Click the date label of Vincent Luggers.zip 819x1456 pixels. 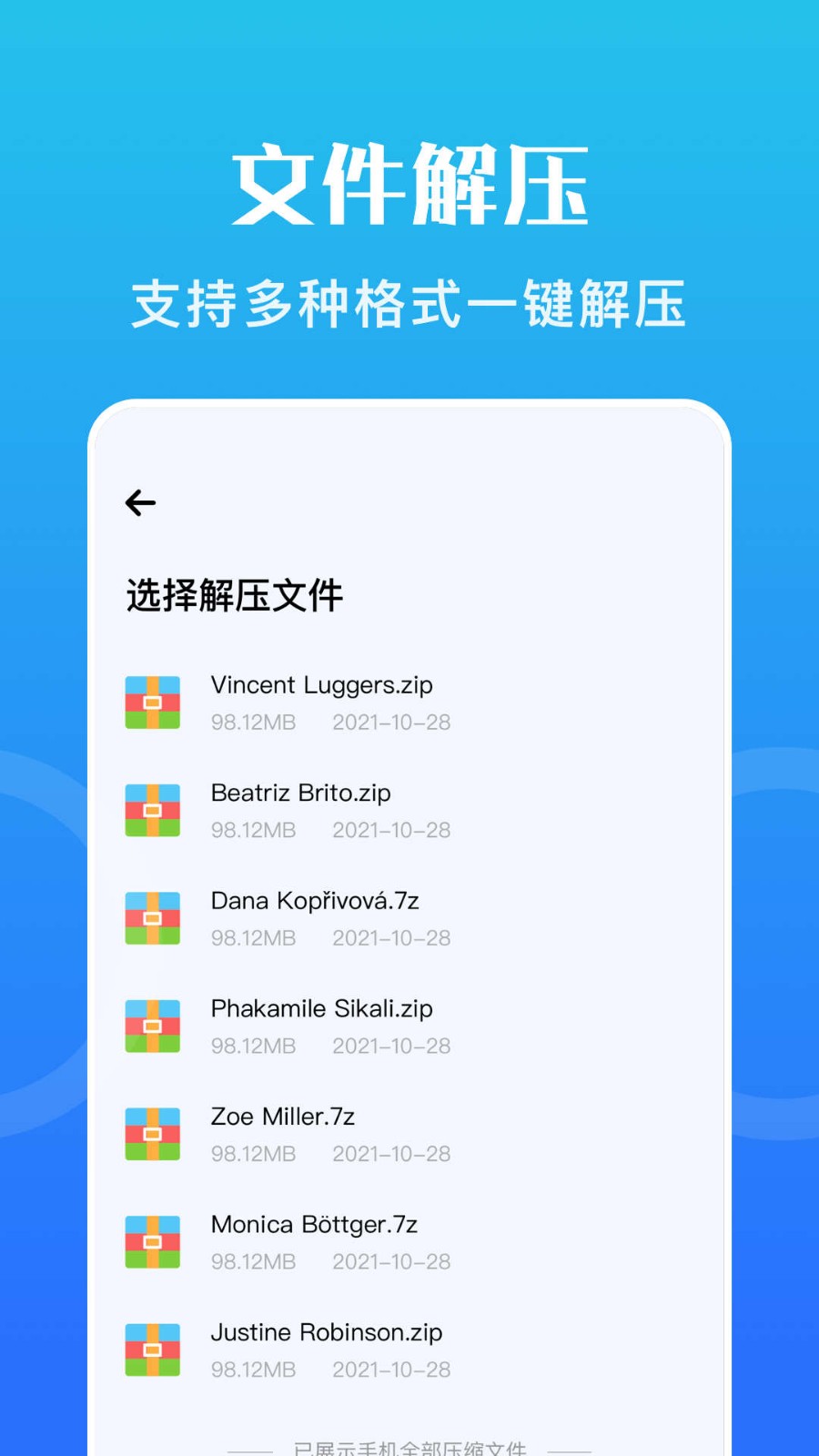point(391,722)
